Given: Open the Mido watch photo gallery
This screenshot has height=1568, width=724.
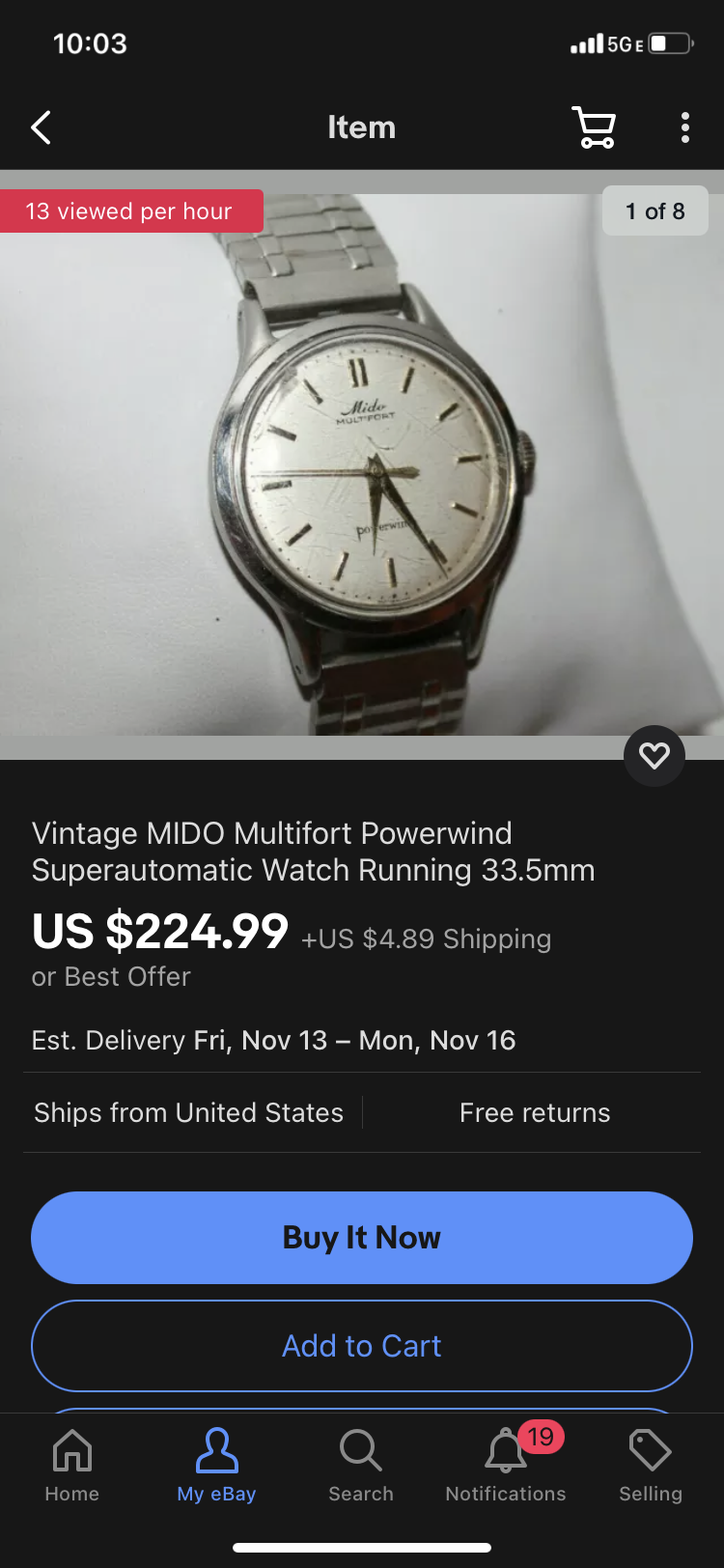Looking at the screenshot, I should tap(362, 463).
